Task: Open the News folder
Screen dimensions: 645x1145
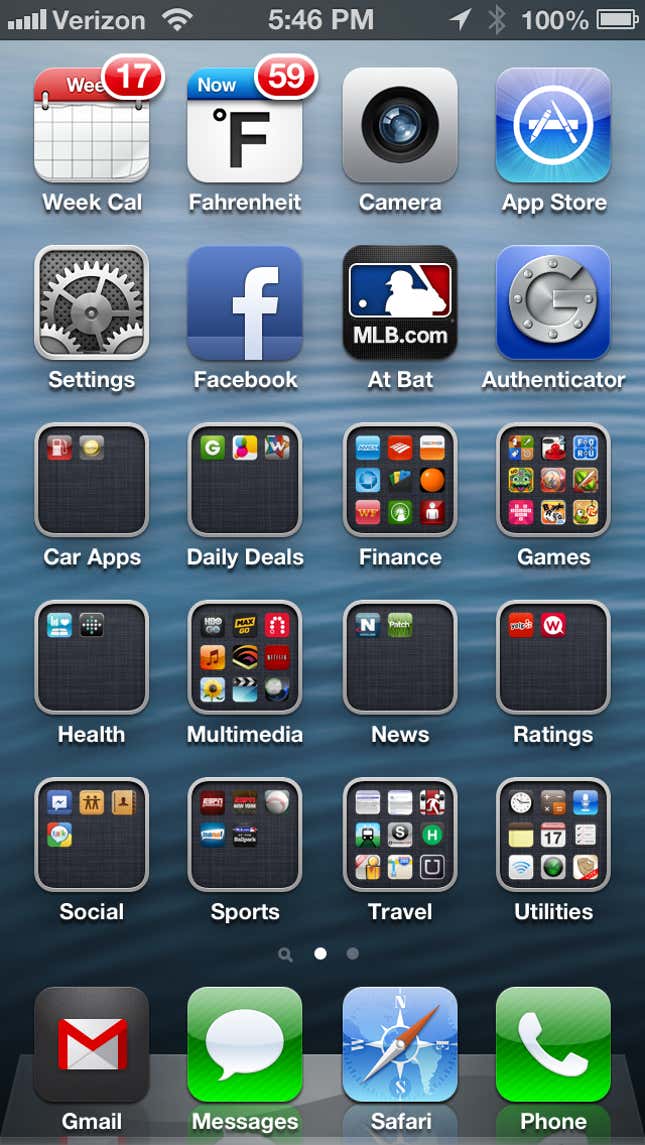Action: [400, 657]
